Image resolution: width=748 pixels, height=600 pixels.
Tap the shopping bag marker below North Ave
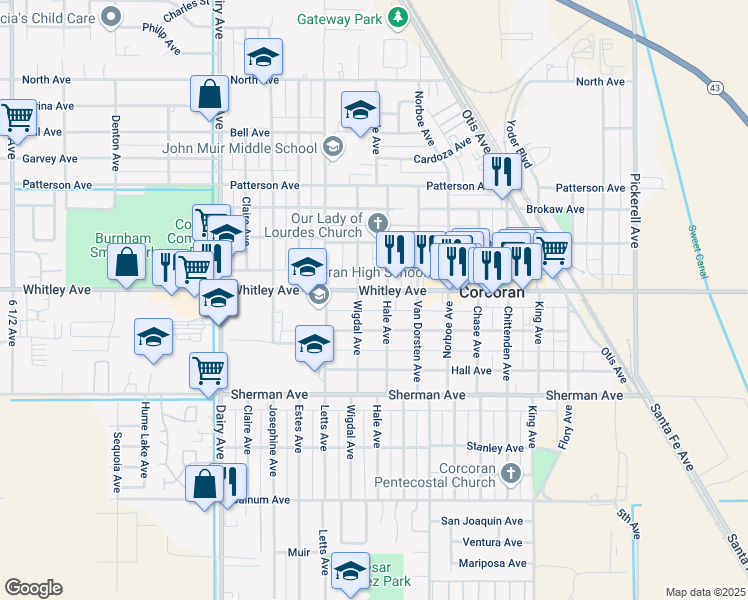(210, 95)
